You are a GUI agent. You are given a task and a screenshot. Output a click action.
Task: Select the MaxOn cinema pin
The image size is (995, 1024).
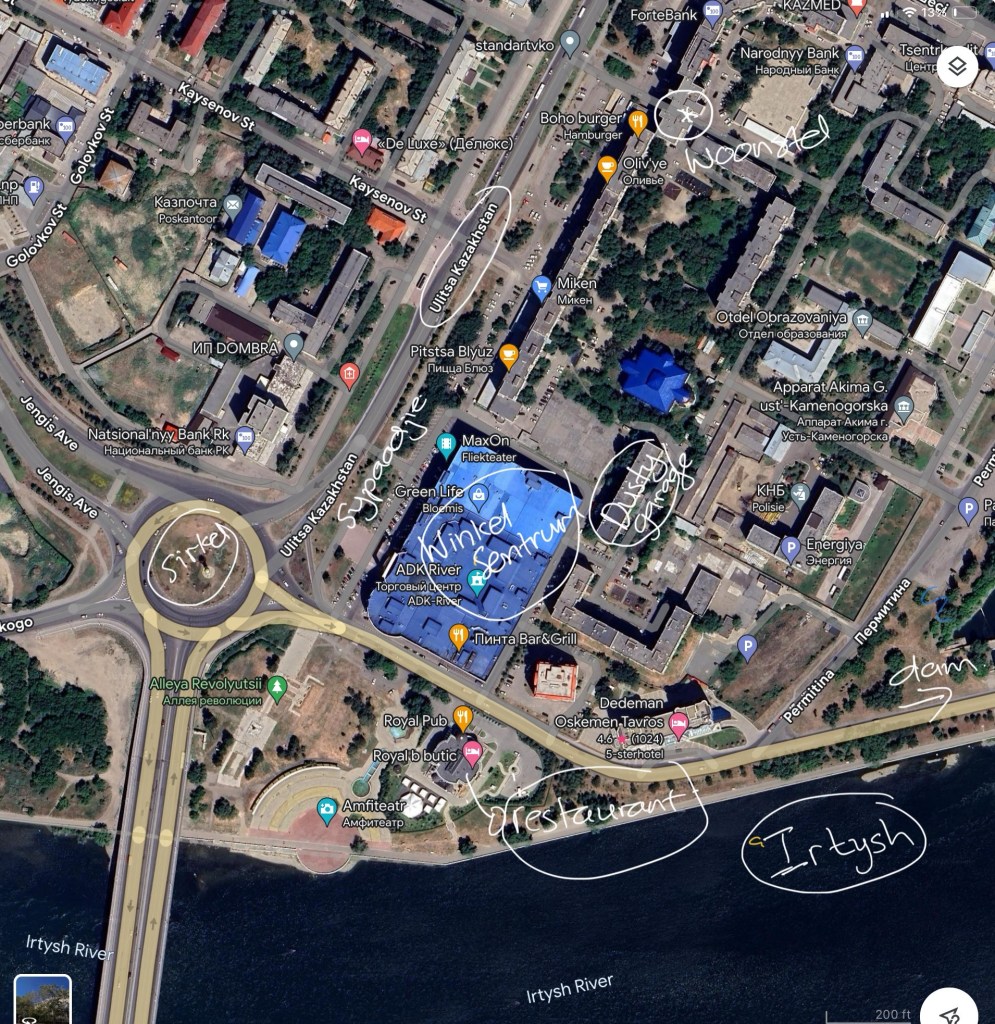click(446, 444)
